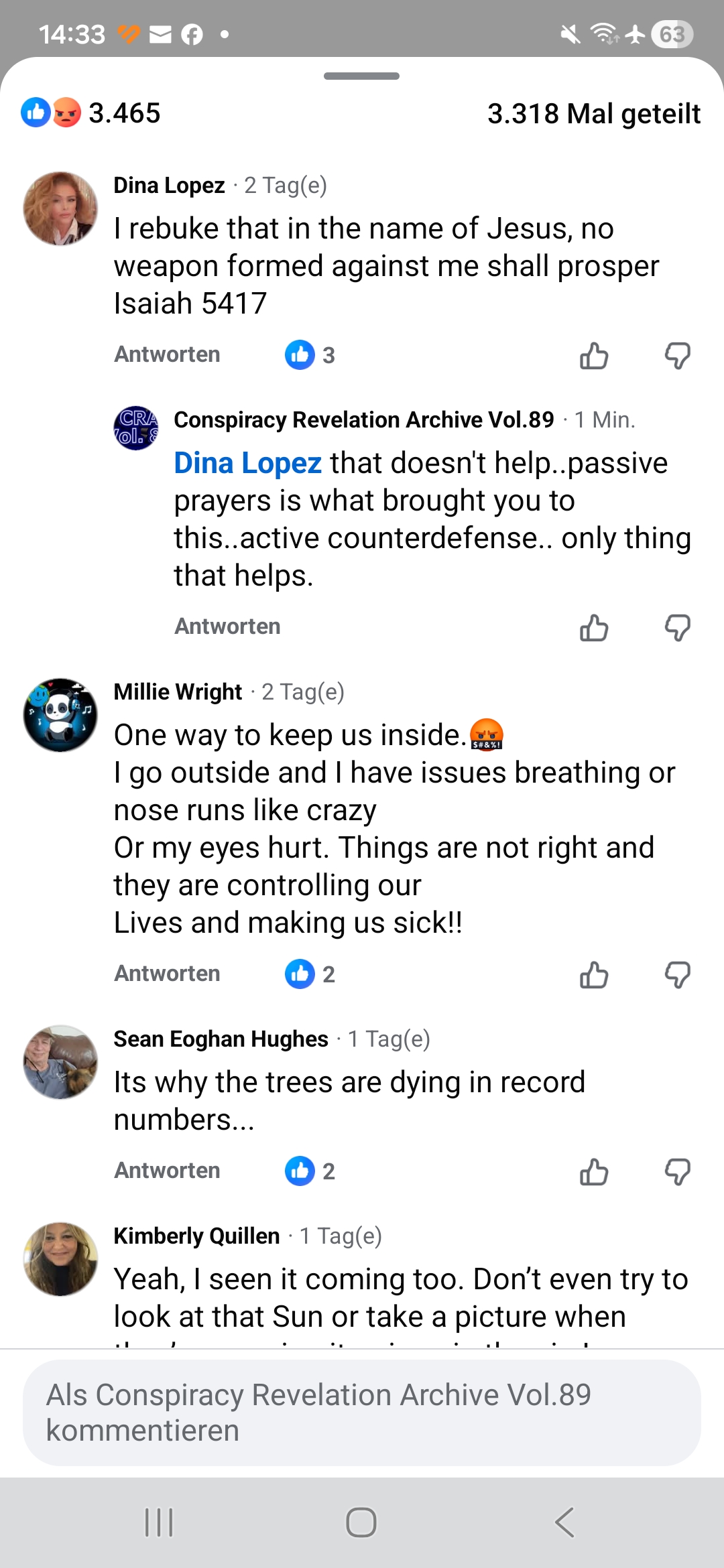Like Sean Eoghan Hughes' comment
Screen dimensions: 724x1568
(594, 1172)
